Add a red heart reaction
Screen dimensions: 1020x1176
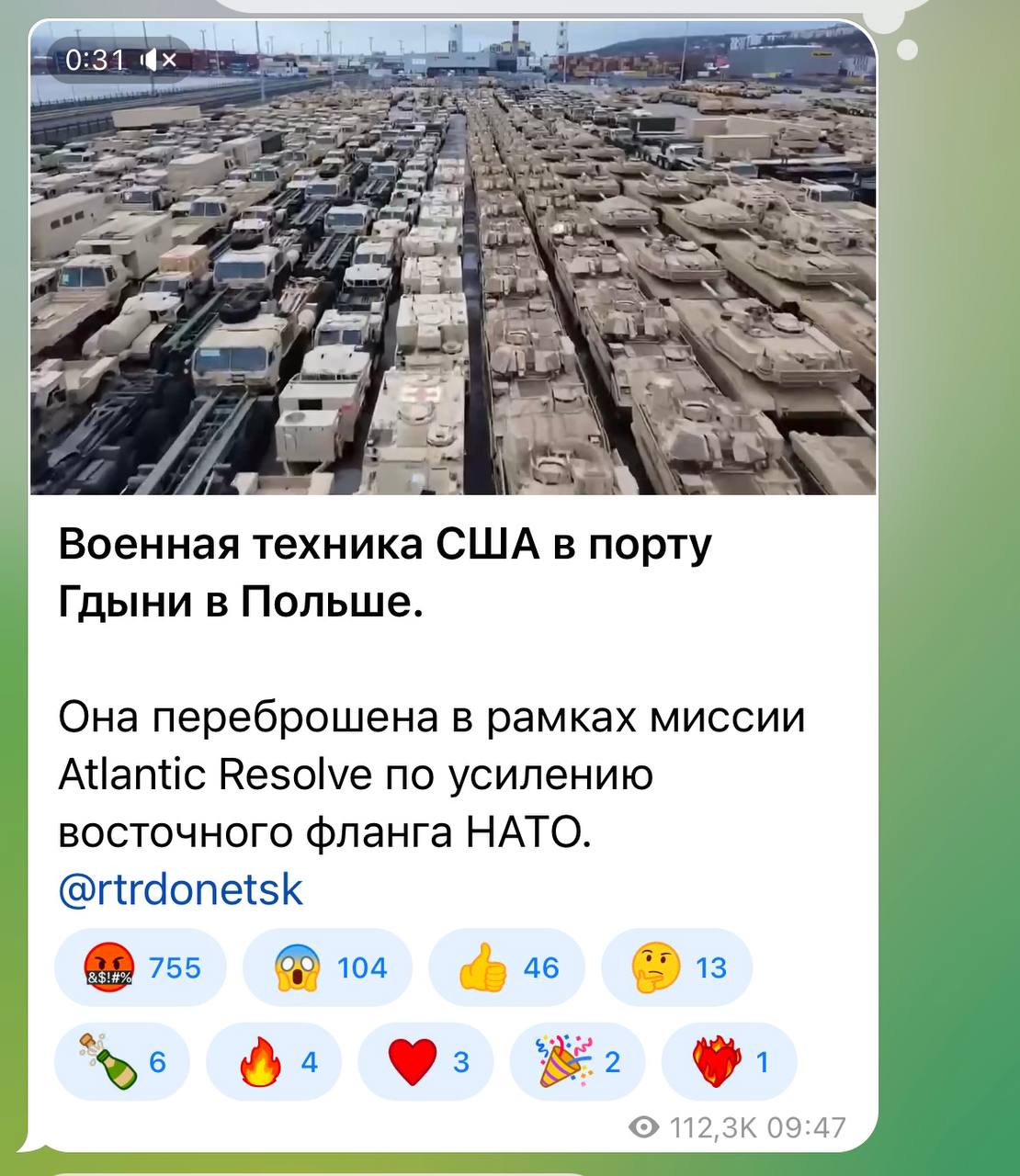[x=425, y=1062]
